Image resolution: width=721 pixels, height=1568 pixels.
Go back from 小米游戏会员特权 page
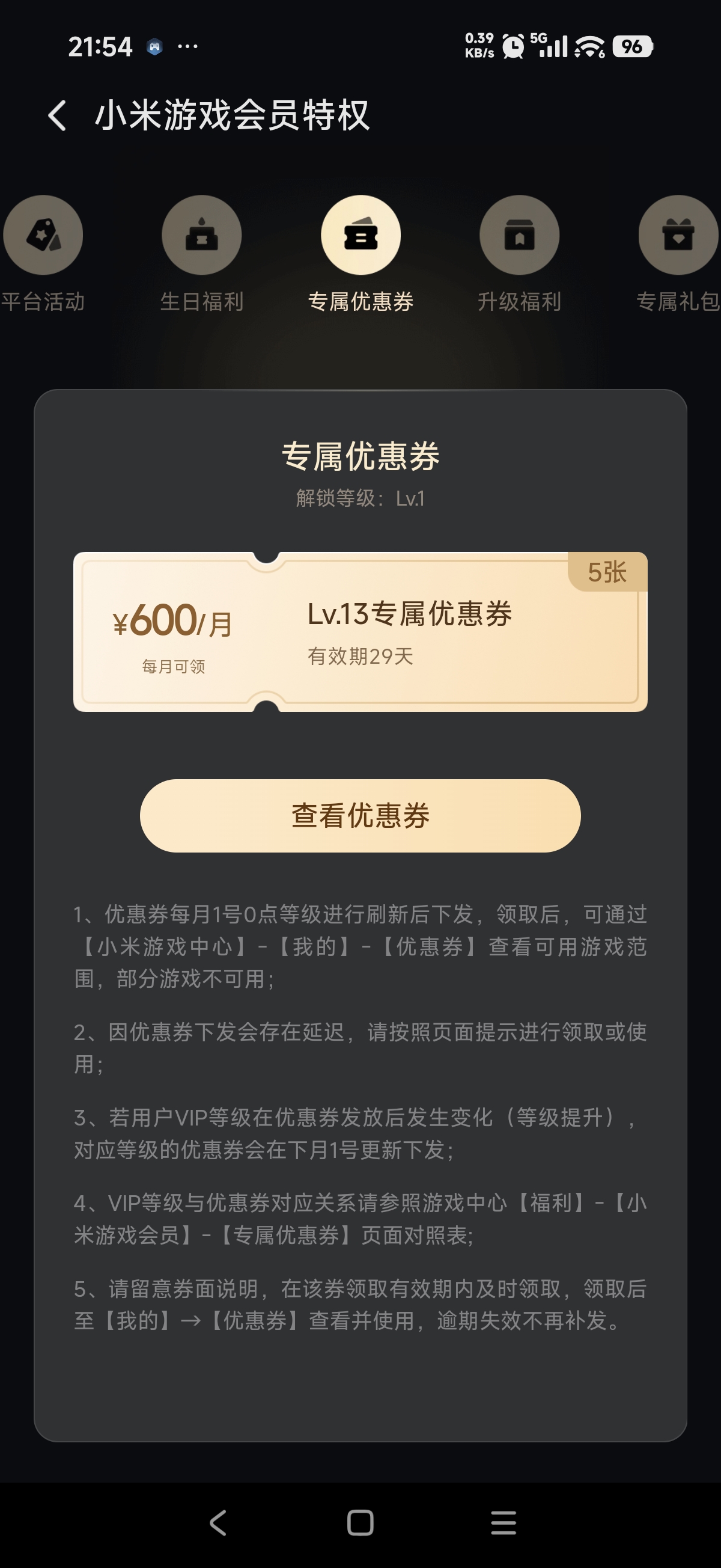click(x=57, y=115)
